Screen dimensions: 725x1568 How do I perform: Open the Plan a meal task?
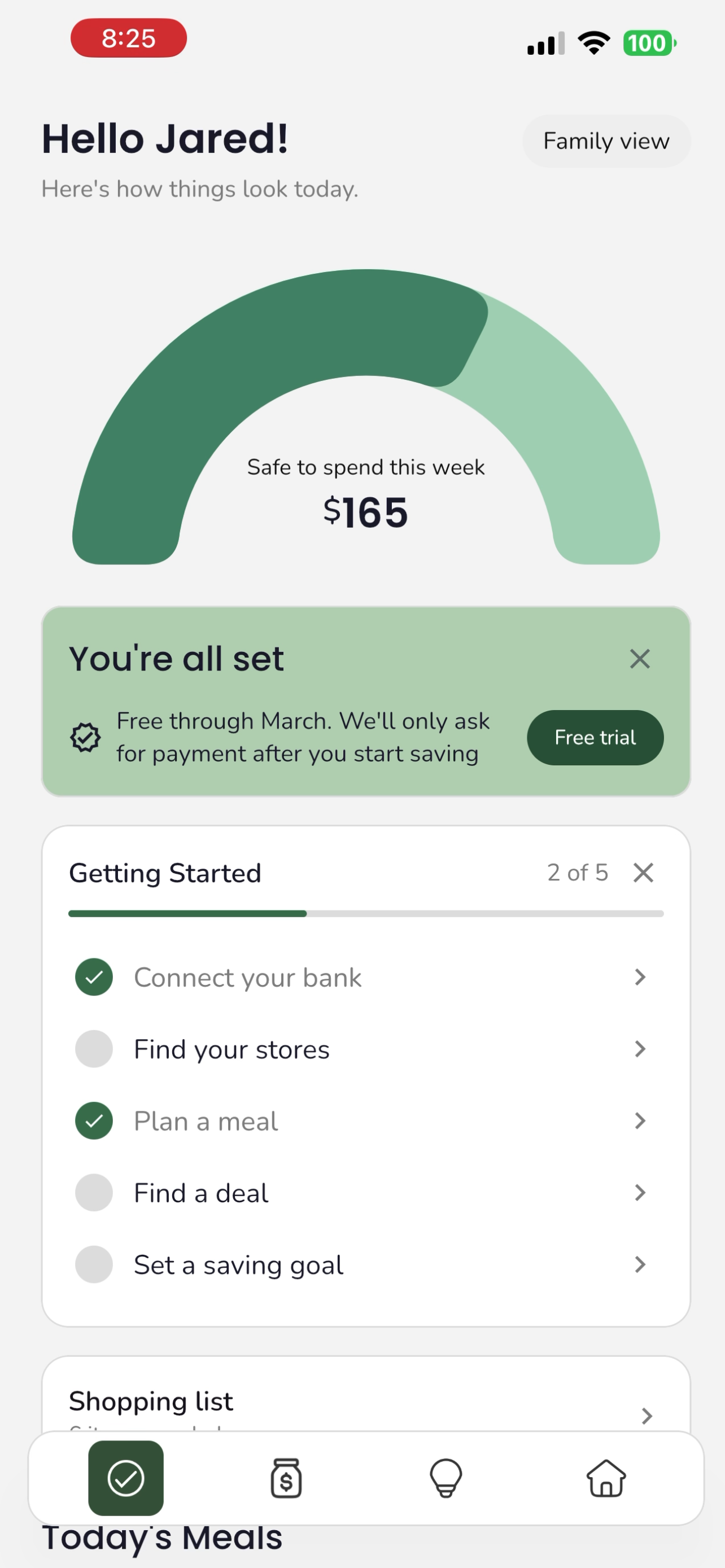pos(365,1120)
